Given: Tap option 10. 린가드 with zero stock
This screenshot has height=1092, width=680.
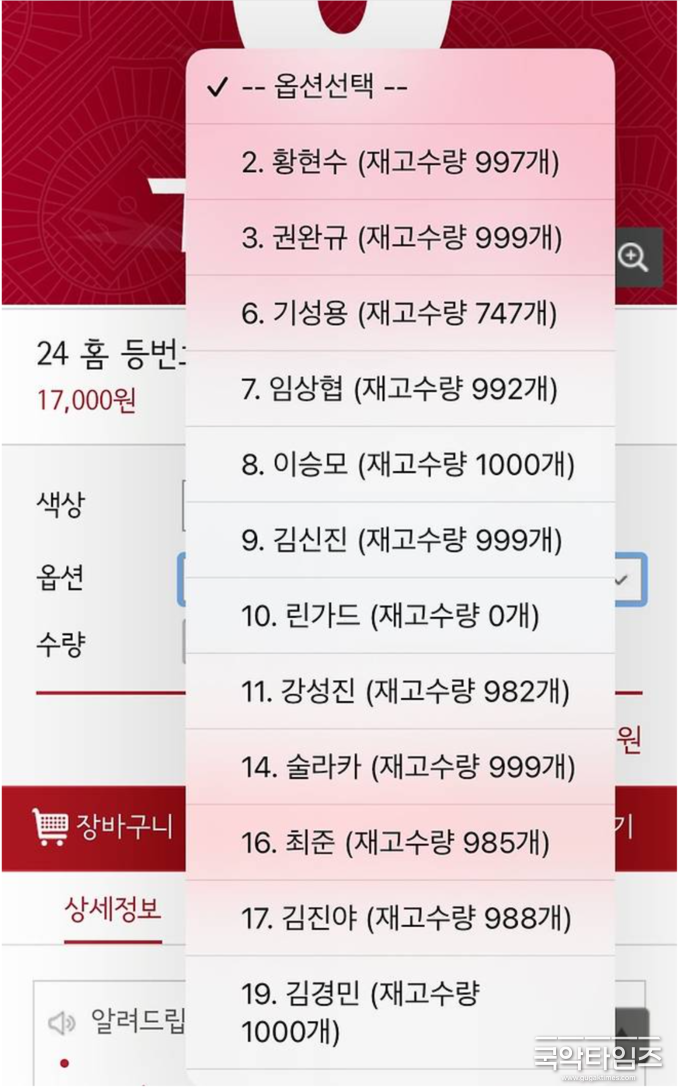Looking at the screenshot, I should pos(400,616).
